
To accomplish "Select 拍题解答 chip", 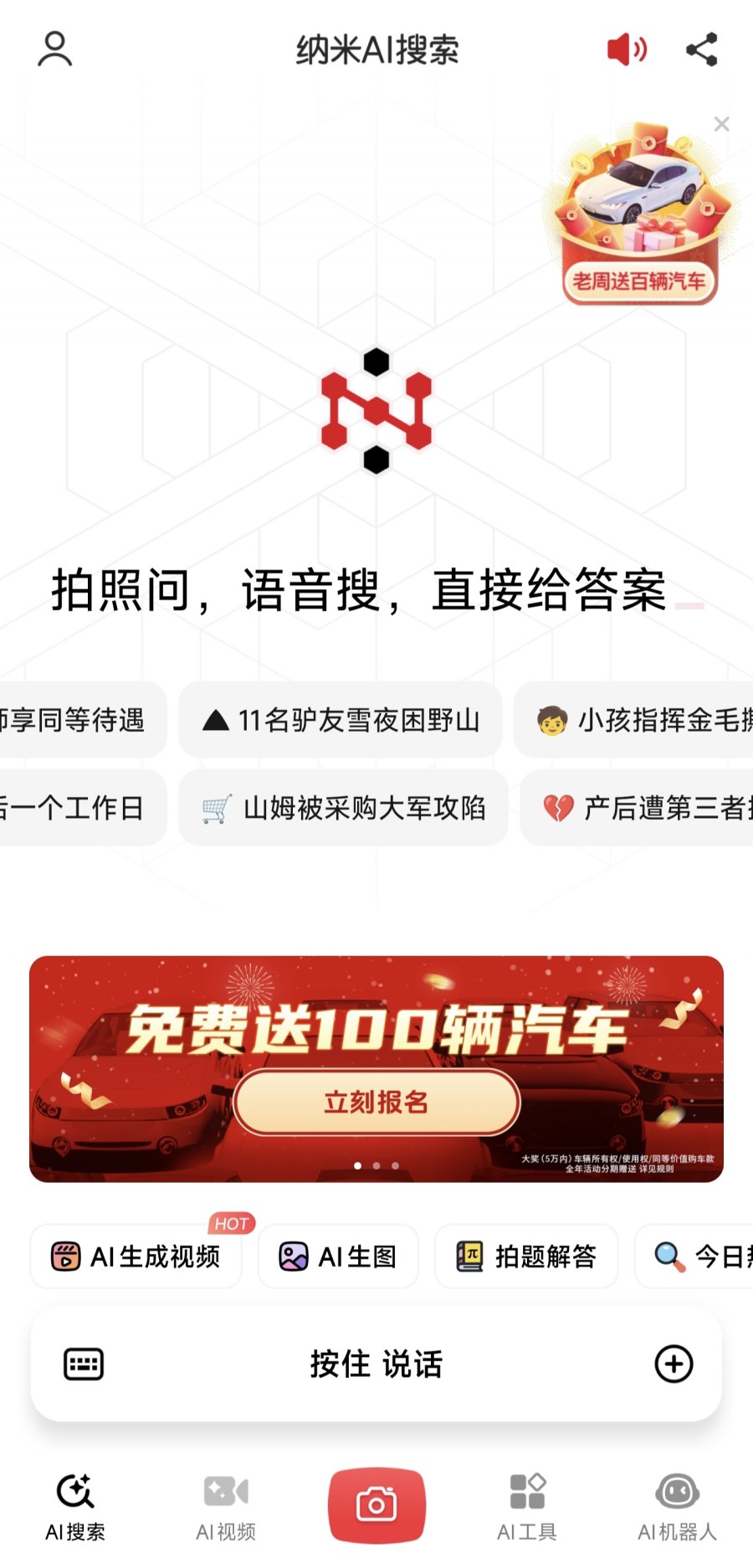I will (x=526, y=1257).
